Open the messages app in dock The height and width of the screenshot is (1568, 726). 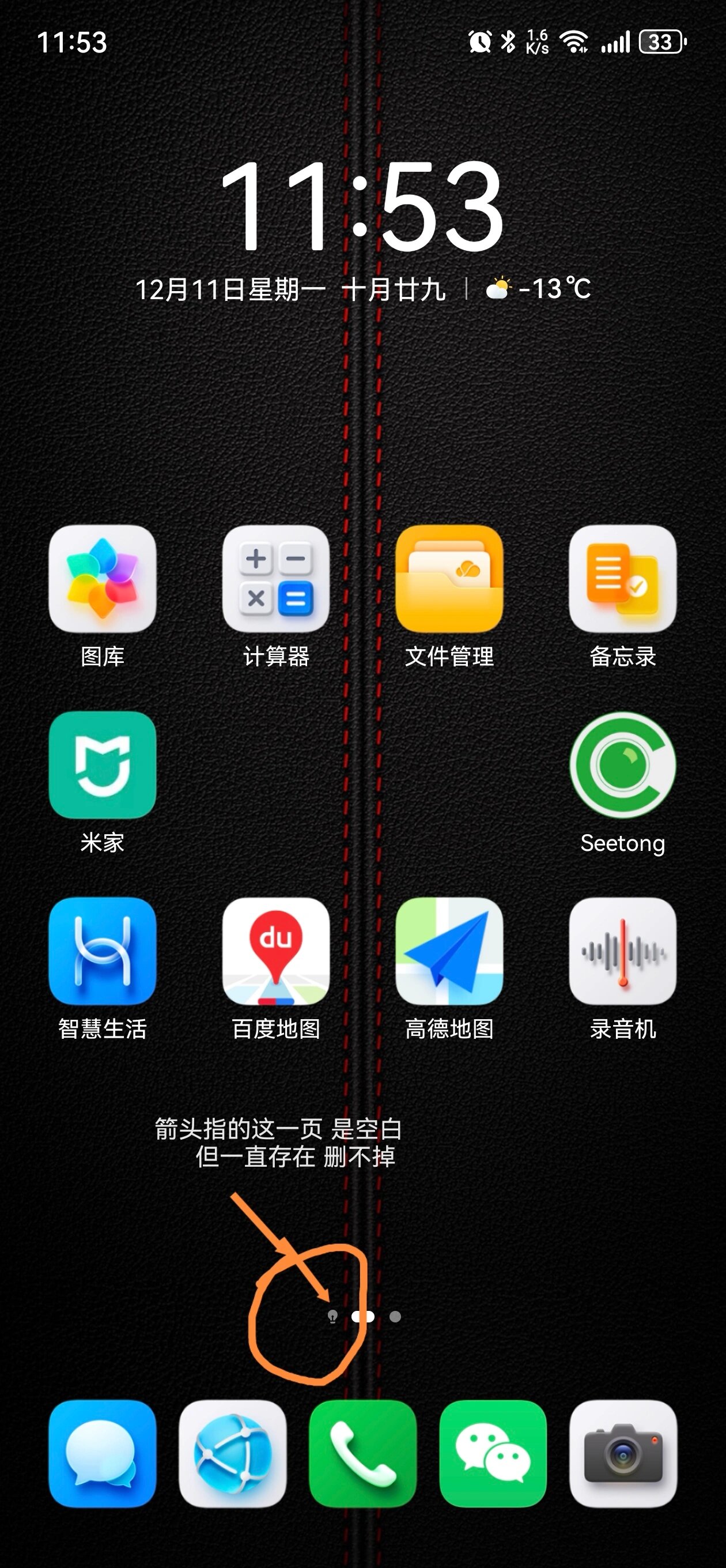[102, 1453]
